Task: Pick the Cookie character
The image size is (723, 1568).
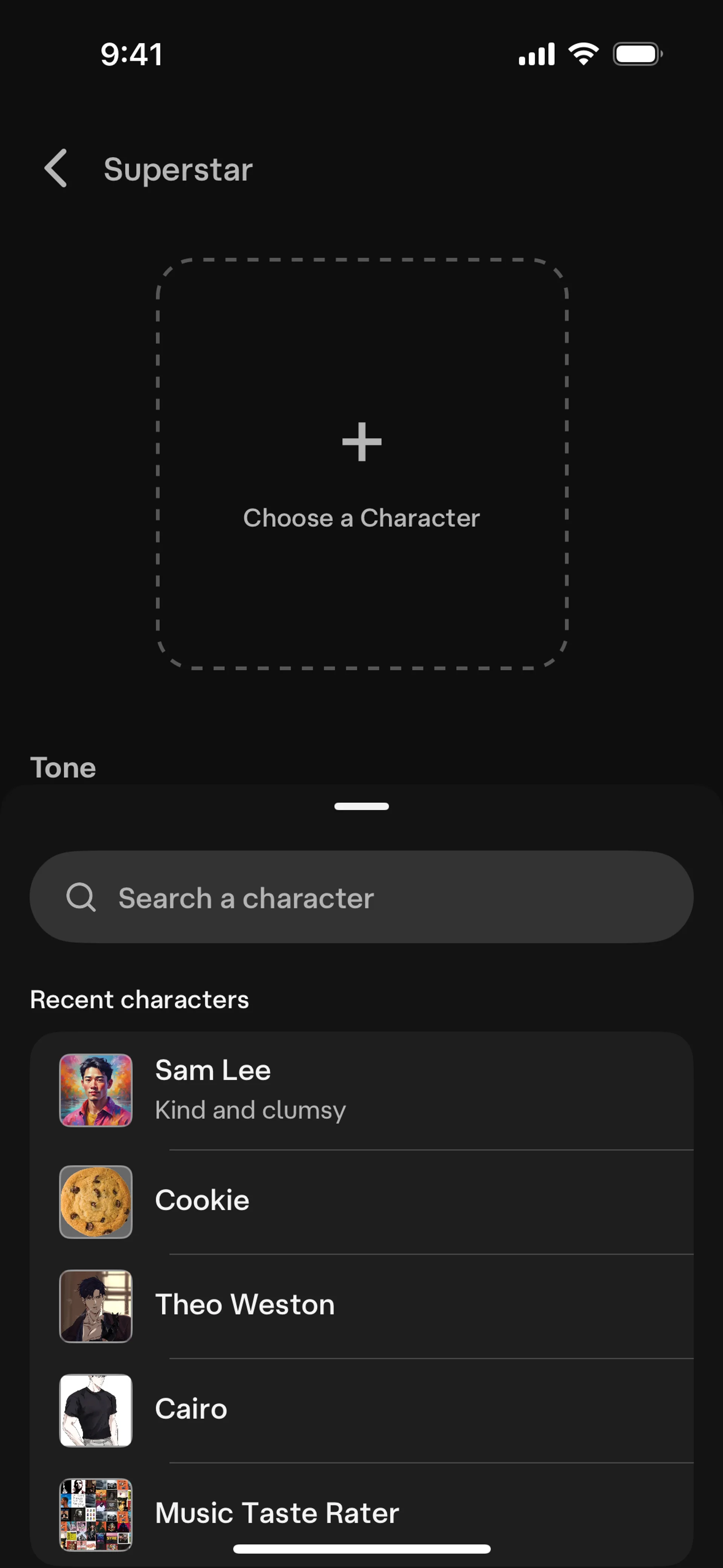Action: coord(361,1201)
